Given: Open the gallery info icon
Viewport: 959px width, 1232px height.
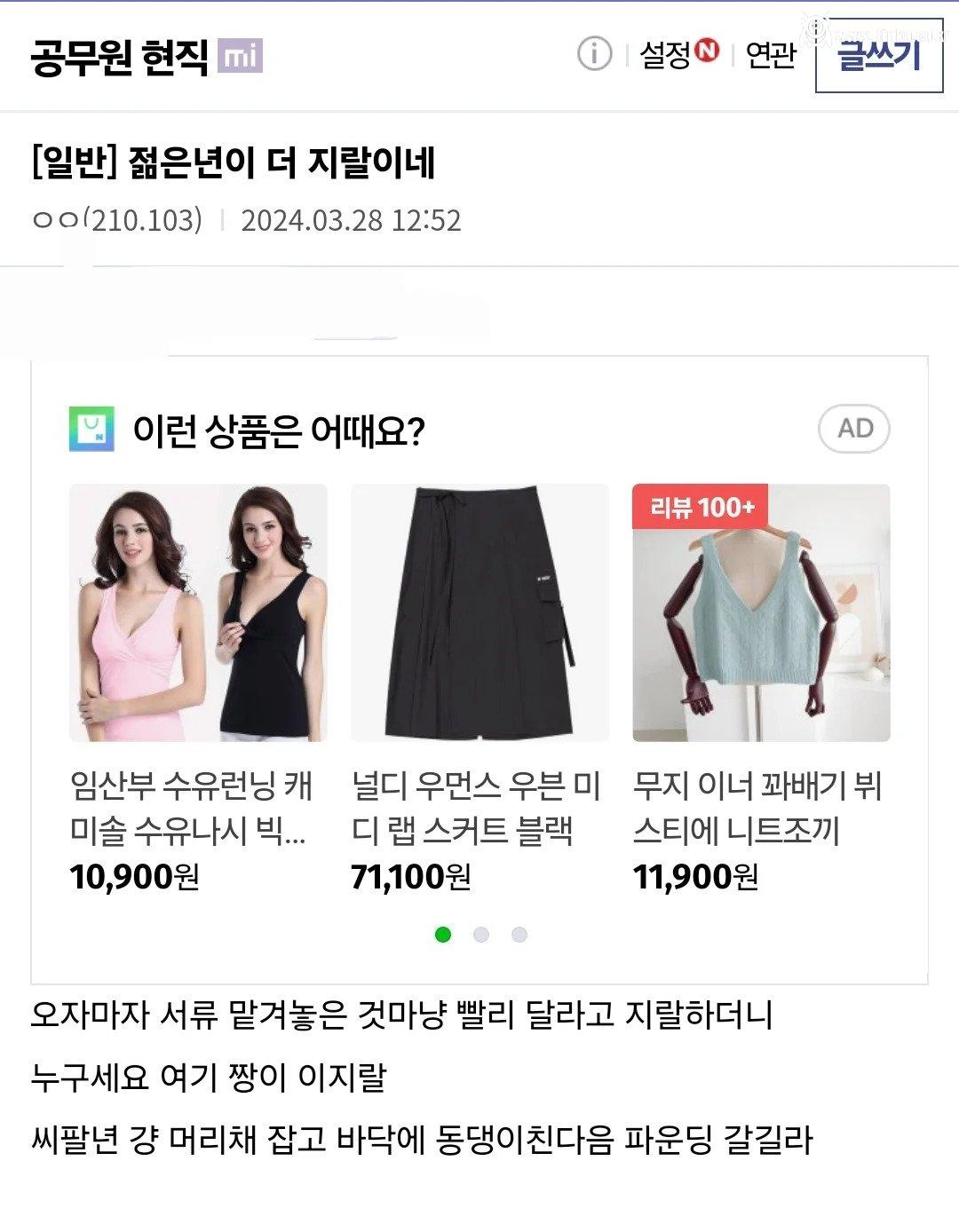Looking at the screenshot, I should click(x=594, y=54).
